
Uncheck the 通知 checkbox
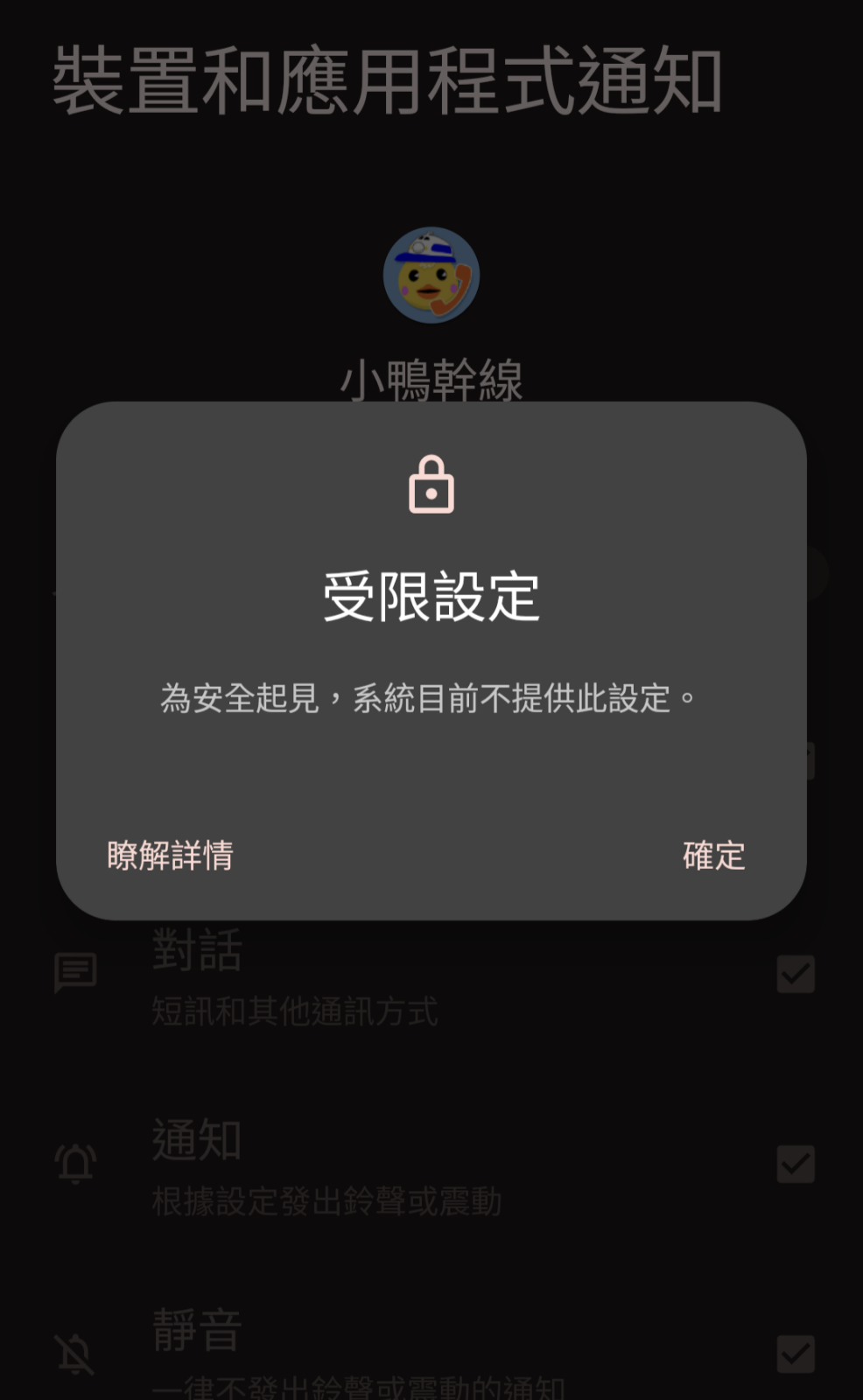(x=795, y=1164)
